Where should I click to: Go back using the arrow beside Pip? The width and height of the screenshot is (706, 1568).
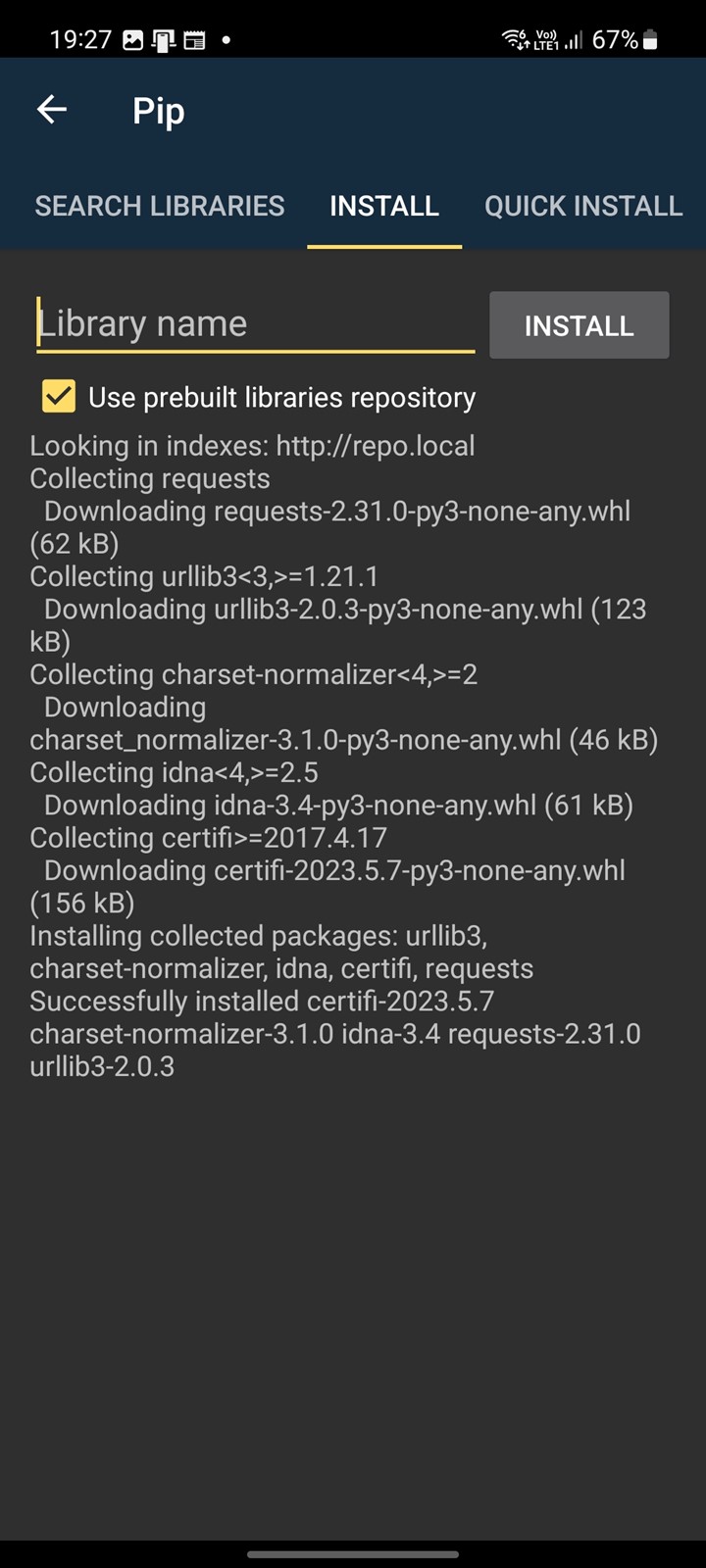[x=52, y=110]
